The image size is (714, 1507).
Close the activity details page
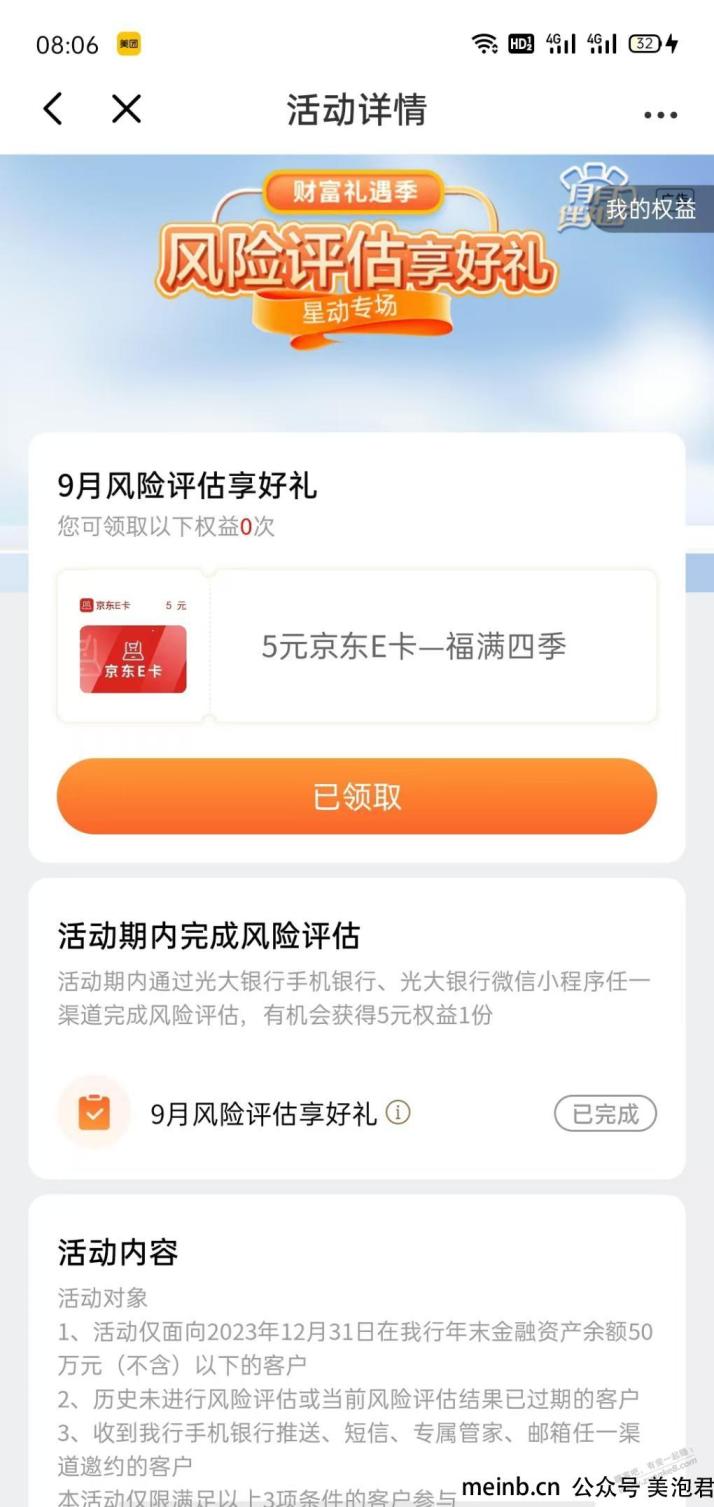(x=127, y=109)
